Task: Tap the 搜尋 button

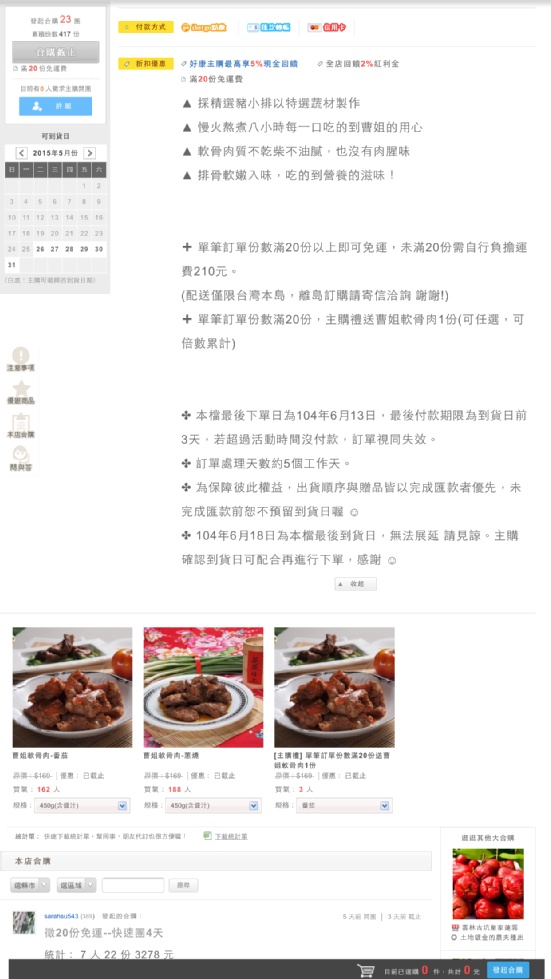Action: click(x=183, y=885)
